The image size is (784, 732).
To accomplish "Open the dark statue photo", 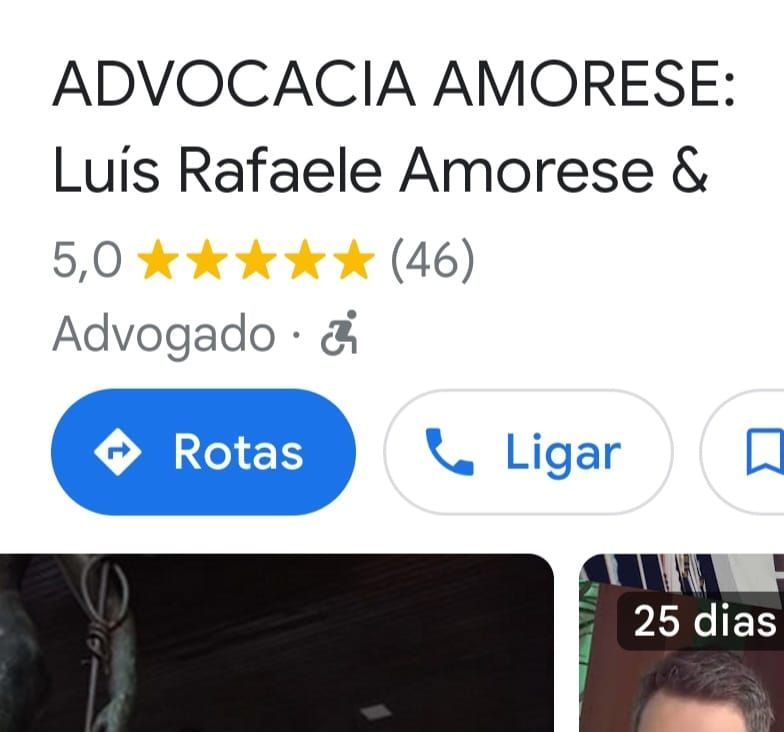I will click(276, 643).
